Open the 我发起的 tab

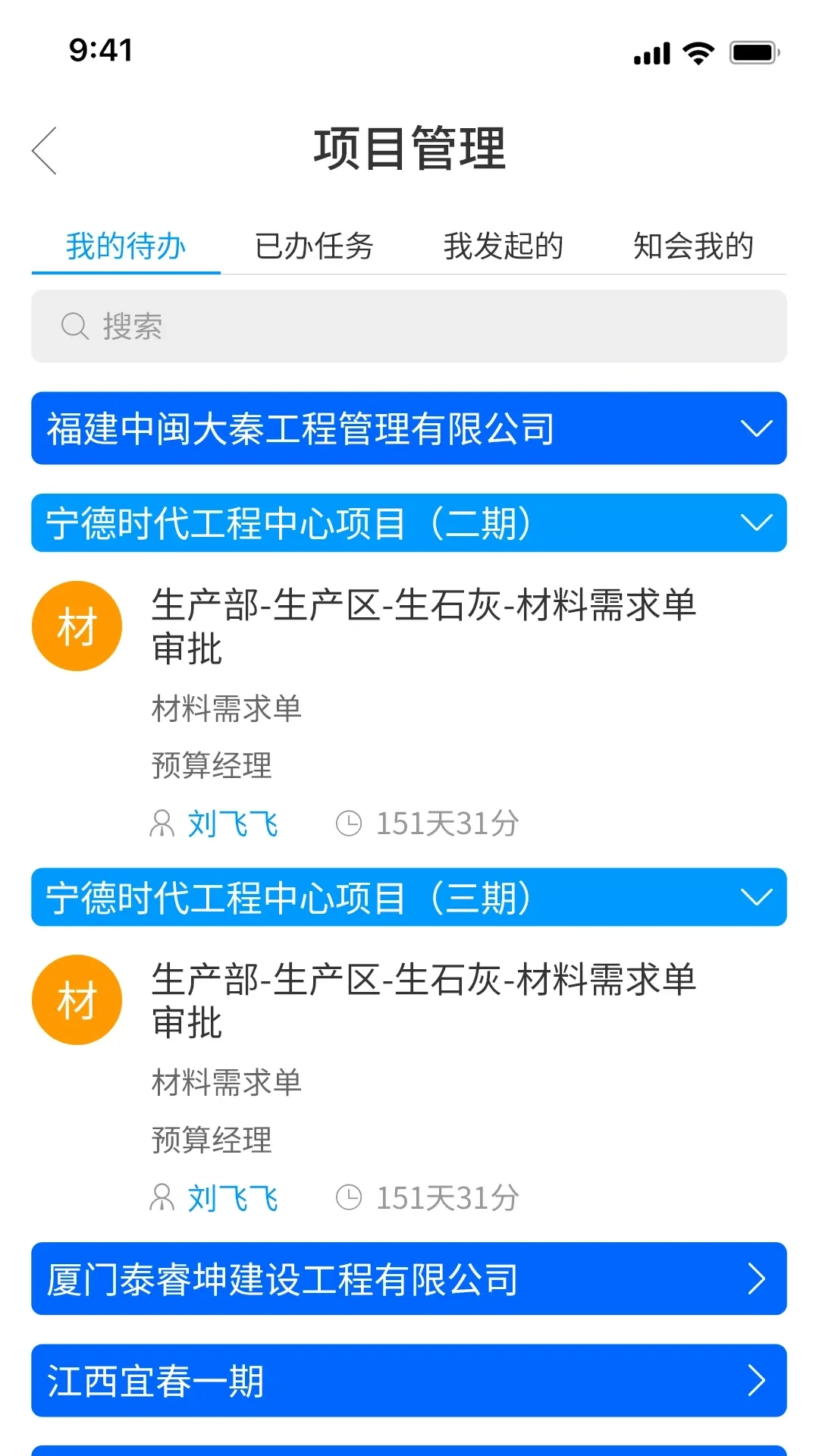tap(503, 246)
